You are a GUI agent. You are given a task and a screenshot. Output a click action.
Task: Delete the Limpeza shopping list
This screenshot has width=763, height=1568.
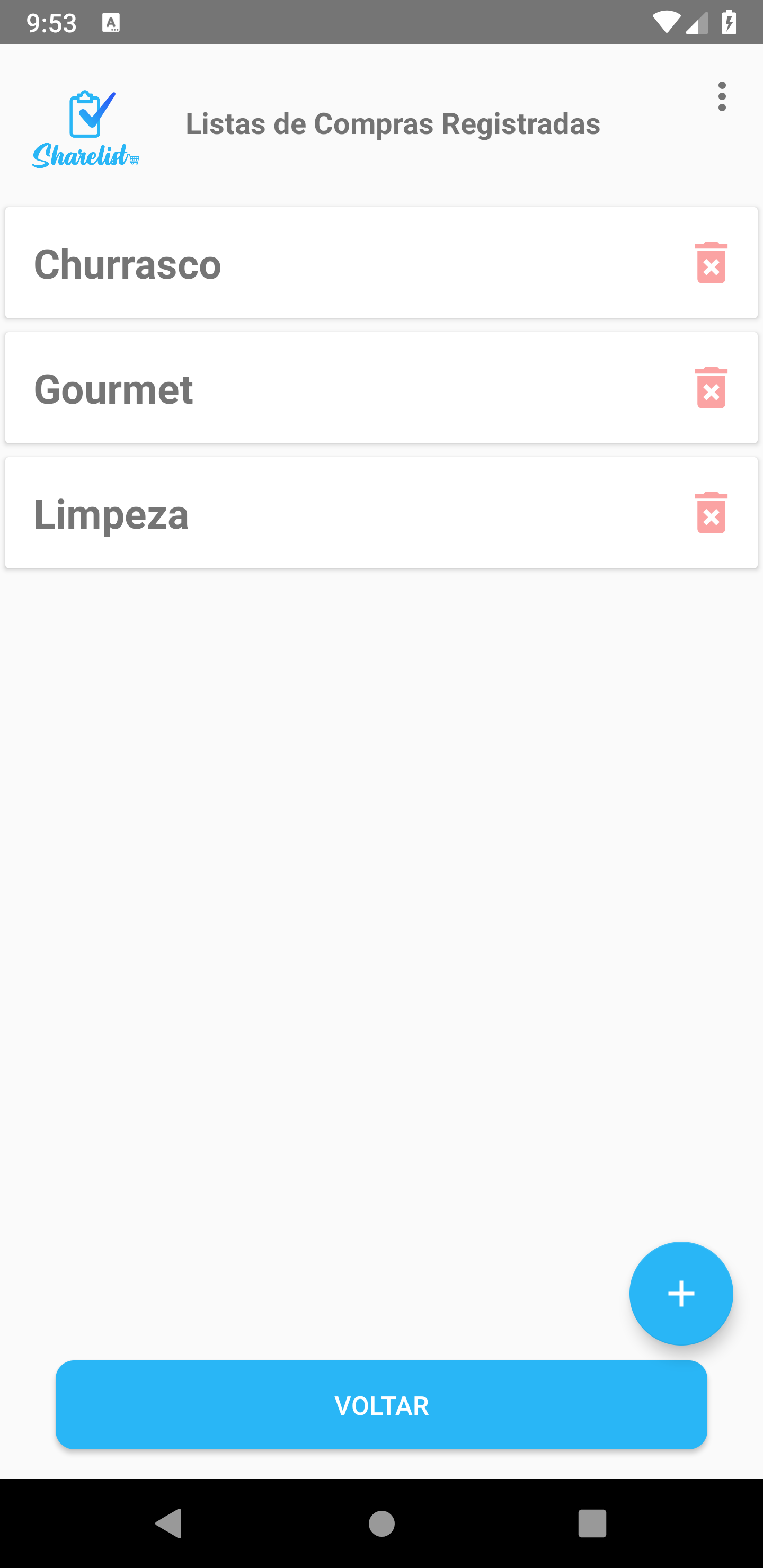pos(711,514)
